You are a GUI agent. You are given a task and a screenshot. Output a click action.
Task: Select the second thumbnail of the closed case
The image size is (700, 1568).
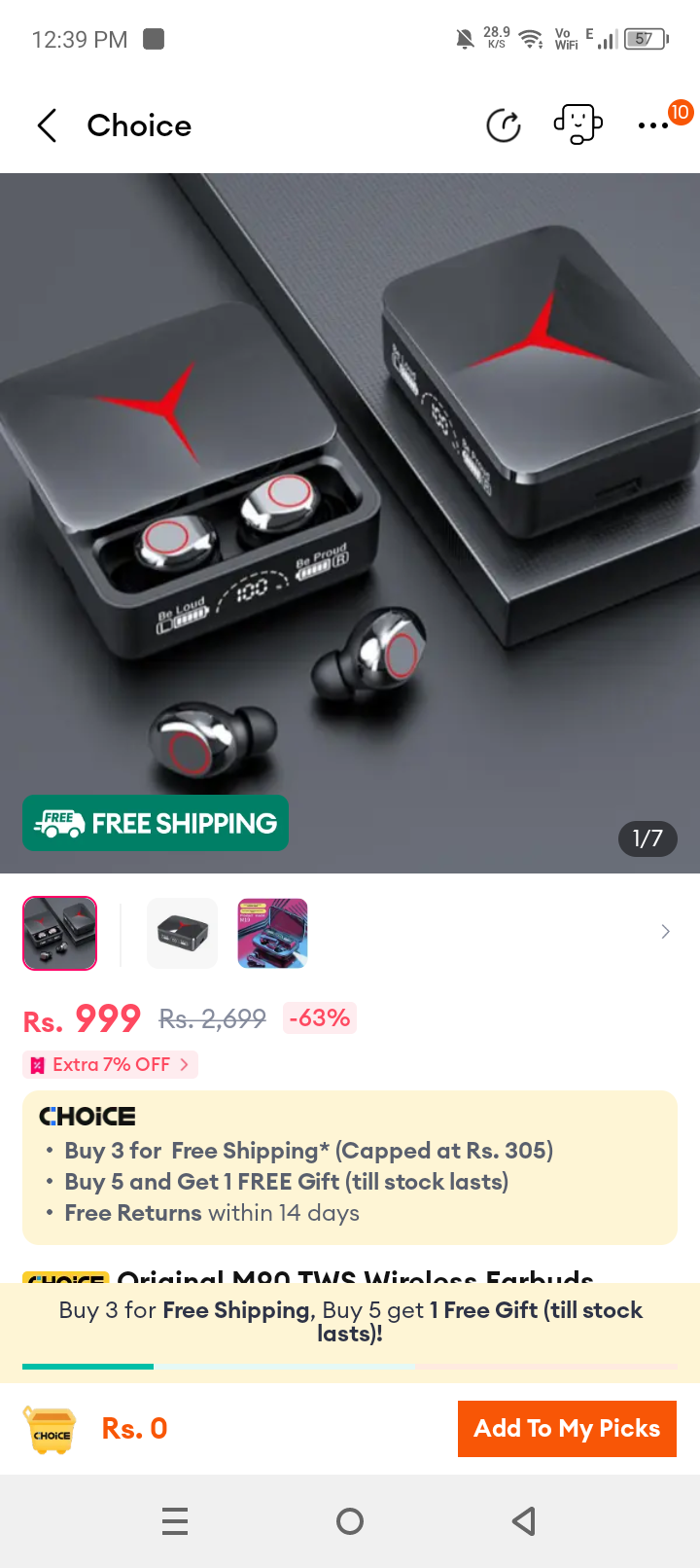182,933
